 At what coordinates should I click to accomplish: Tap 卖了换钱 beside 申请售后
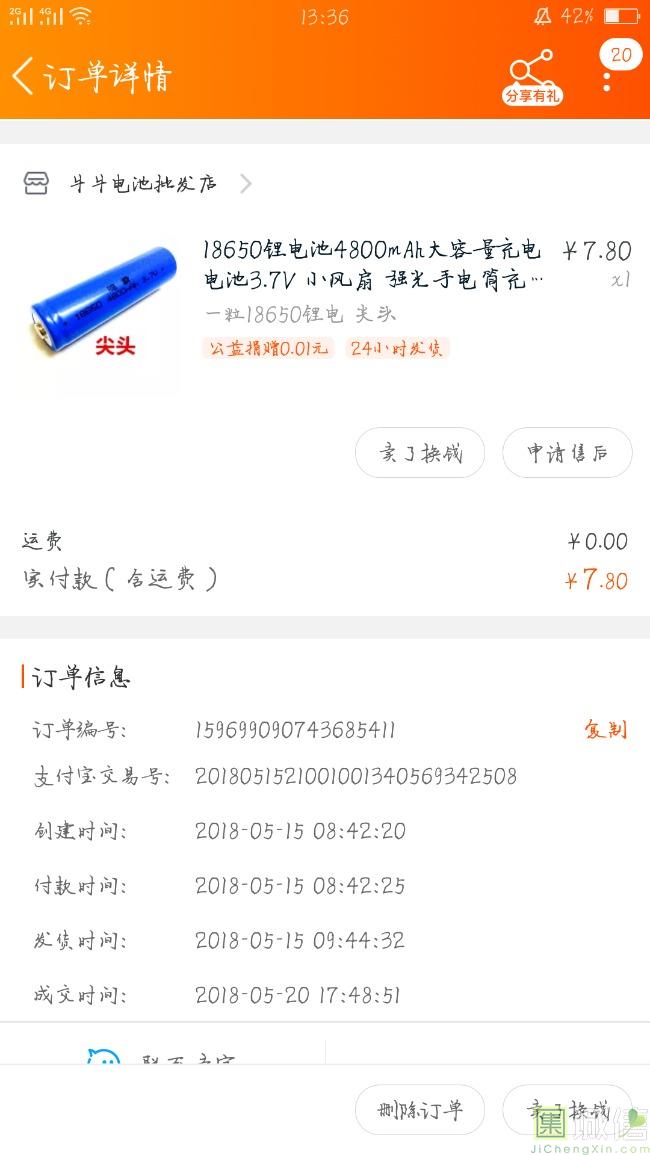(420, 453)
